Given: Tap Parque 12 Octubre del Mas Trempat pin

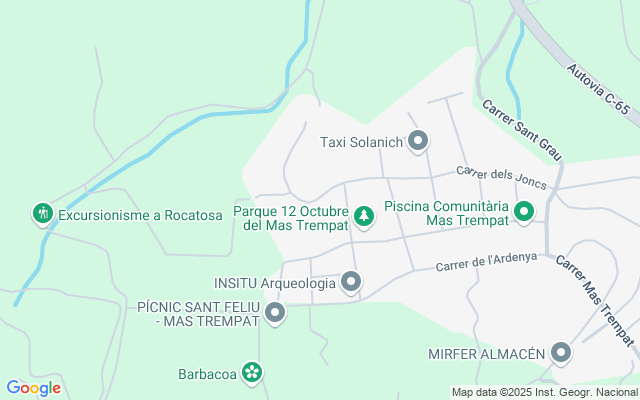Looking at the screenshot, I should (x=364, y=216).
